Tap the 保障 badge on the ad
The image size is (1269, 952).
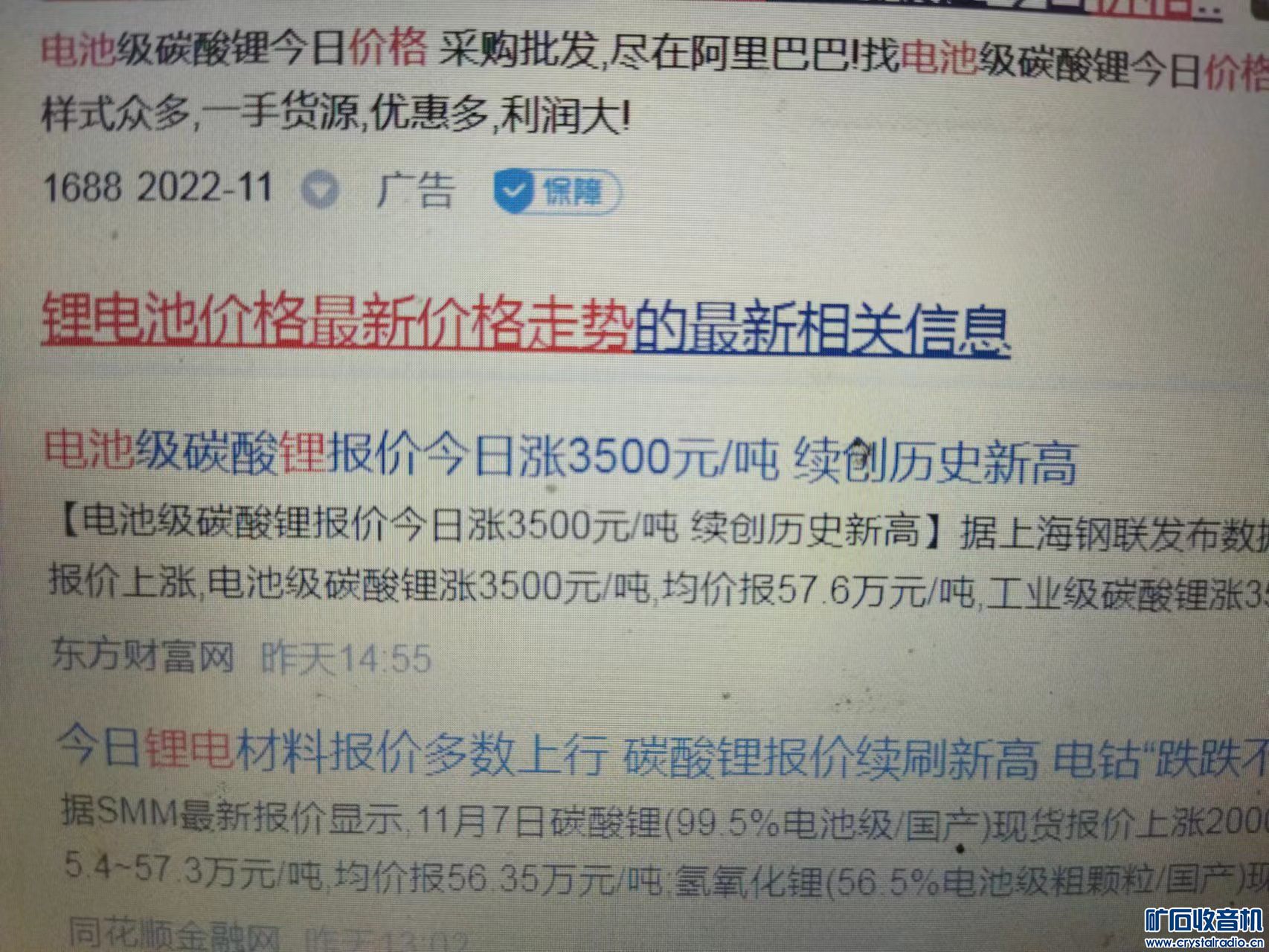pos(557,193)
